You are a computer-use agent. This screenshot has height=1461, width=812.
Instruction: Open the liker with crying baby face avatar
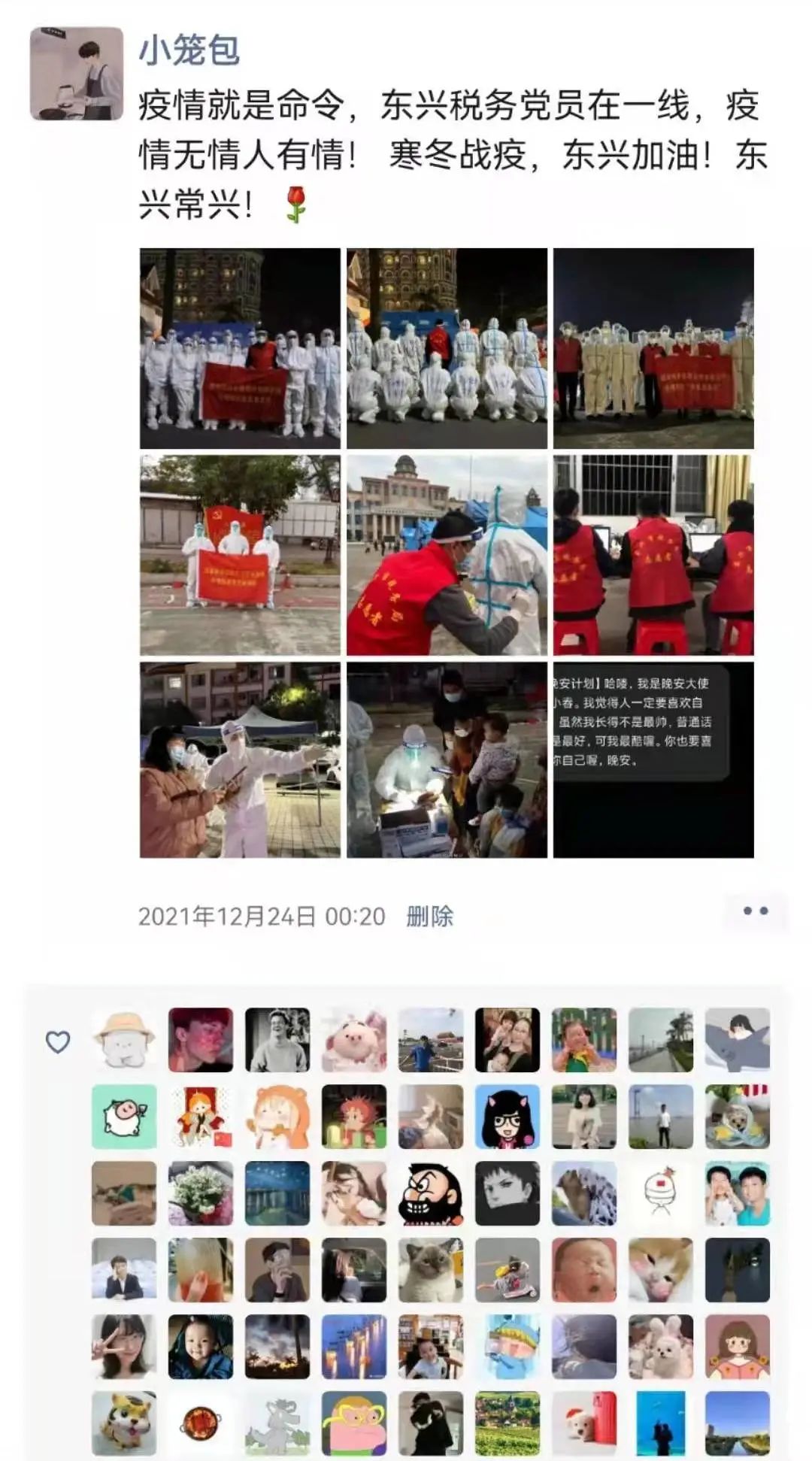[x=584, y=1270]
